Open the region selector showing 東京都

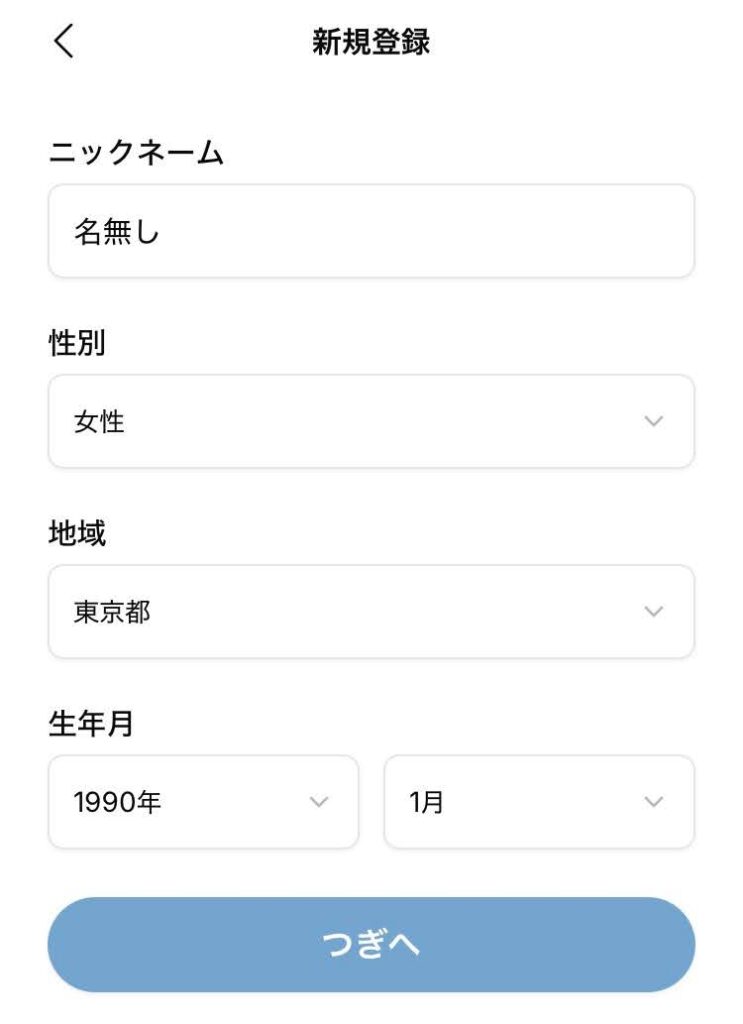point(371,612)
